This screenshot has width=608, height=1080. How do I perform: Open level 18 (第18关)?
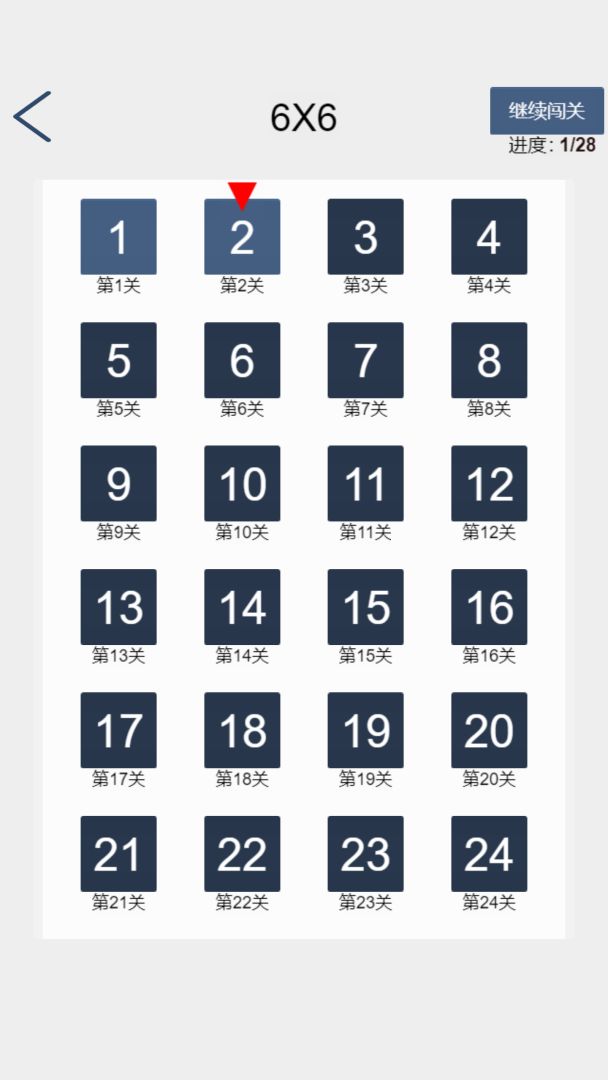(242, 730)
